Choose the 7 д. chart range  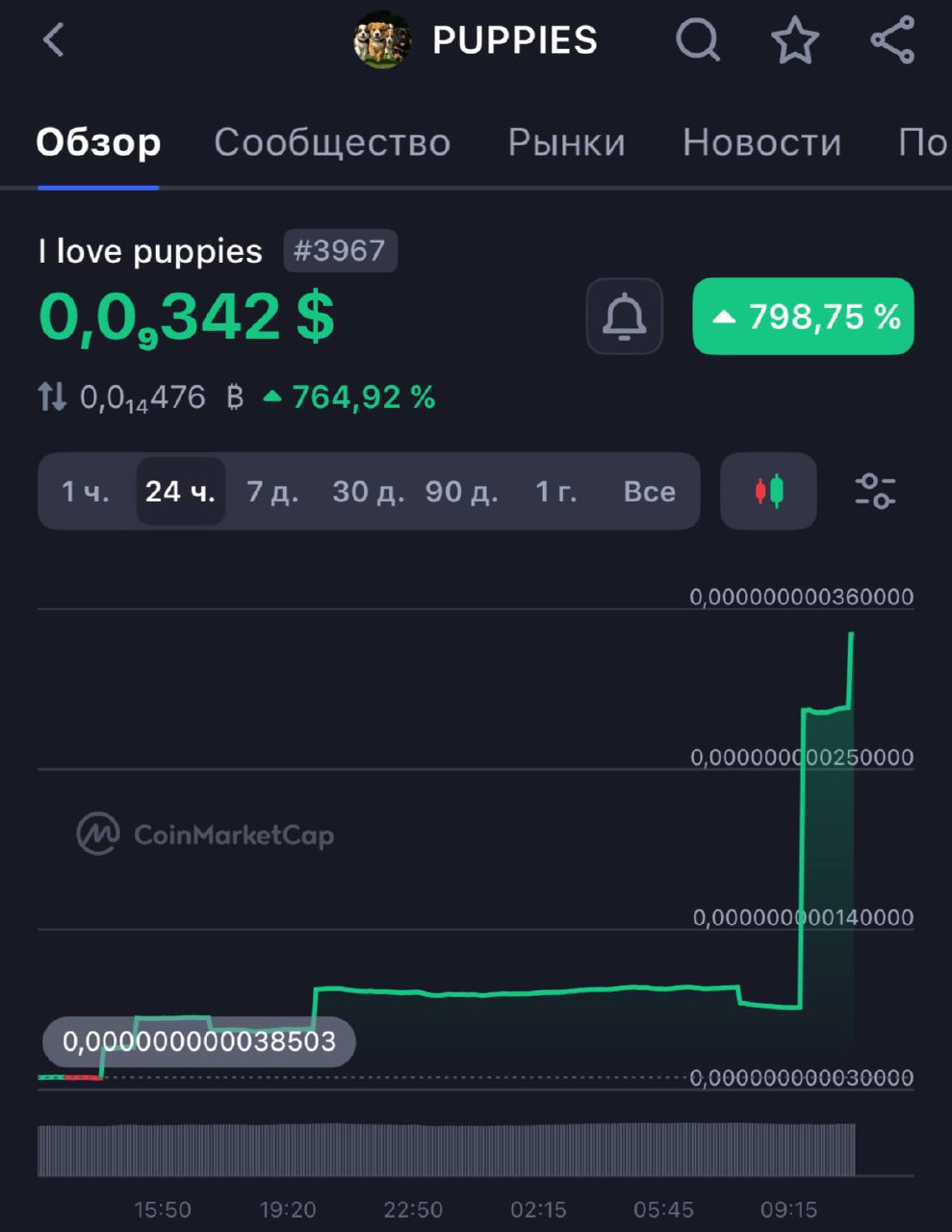[272, 492]
